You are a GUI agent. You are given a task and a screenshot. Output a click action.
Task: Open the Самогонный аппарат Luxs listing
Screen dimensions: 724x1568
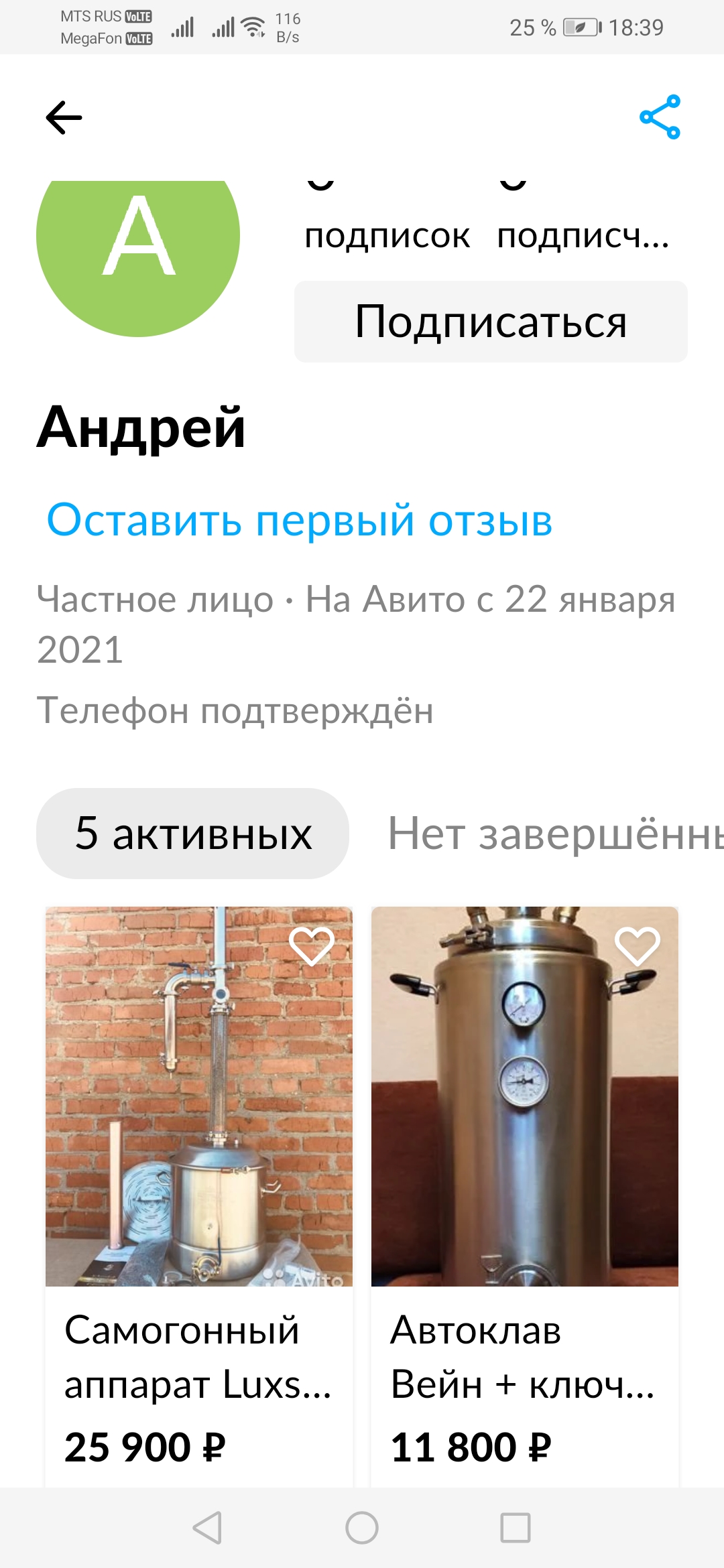pyautogui.click(x=198, y=1139)
